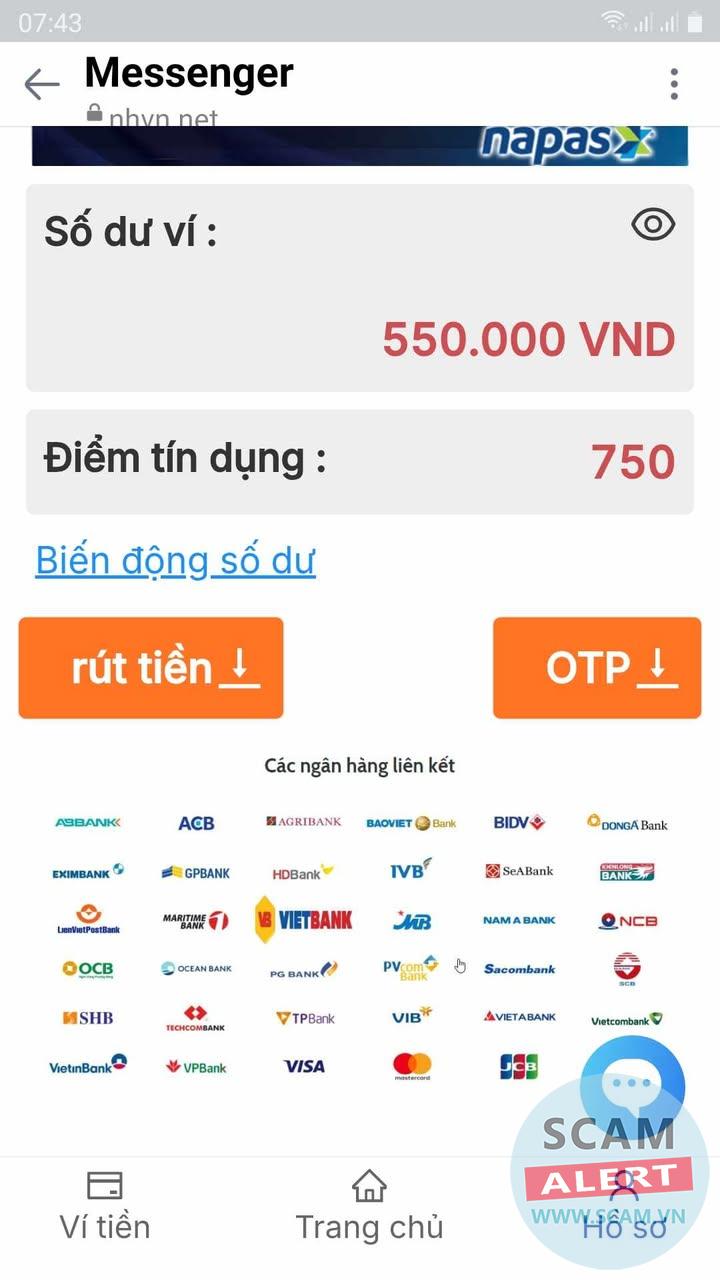Viewport: 720px width, 1280px height.
Task: Open the Biến động số dư link
Action: pyautogui.click(x=175, y=561)
